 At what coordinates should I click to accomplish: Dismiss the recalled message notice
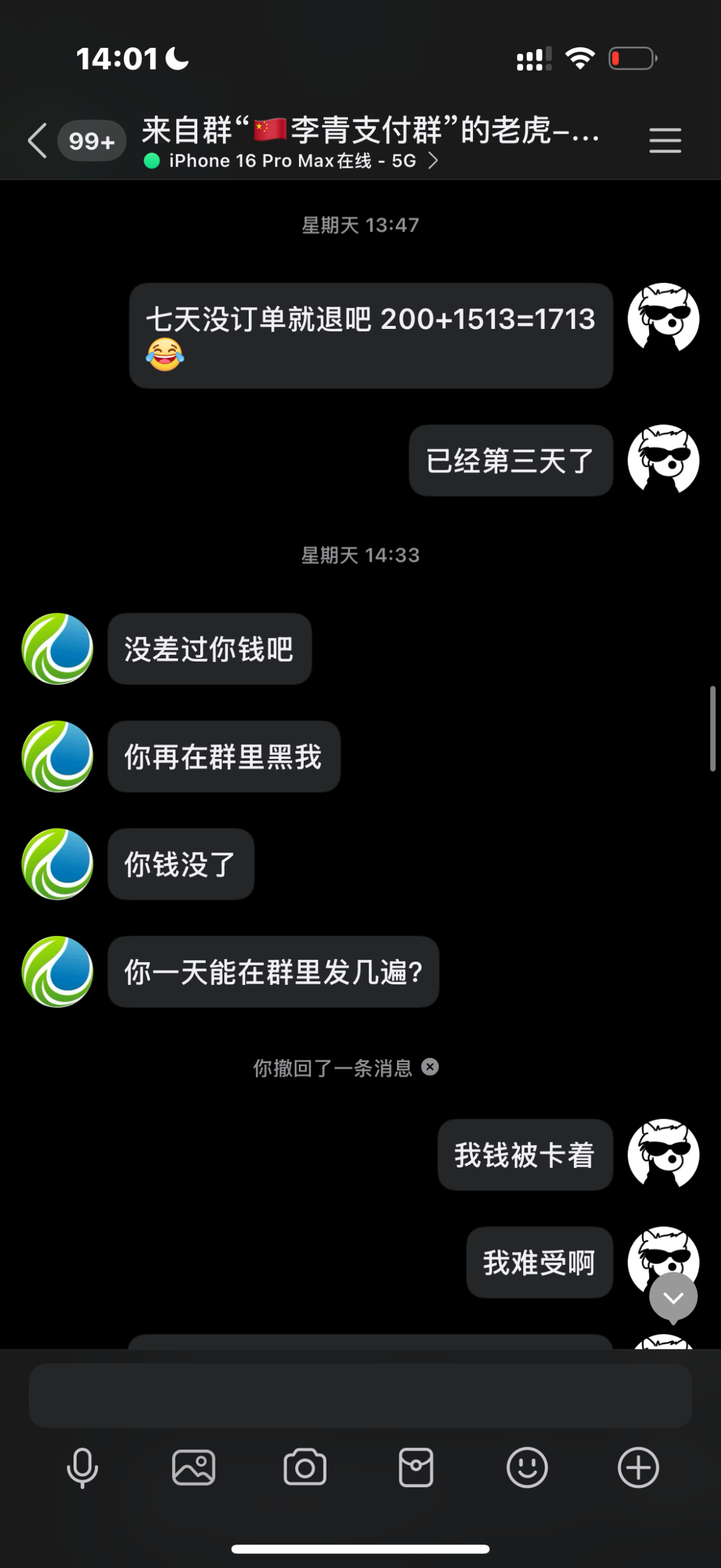430,1067
